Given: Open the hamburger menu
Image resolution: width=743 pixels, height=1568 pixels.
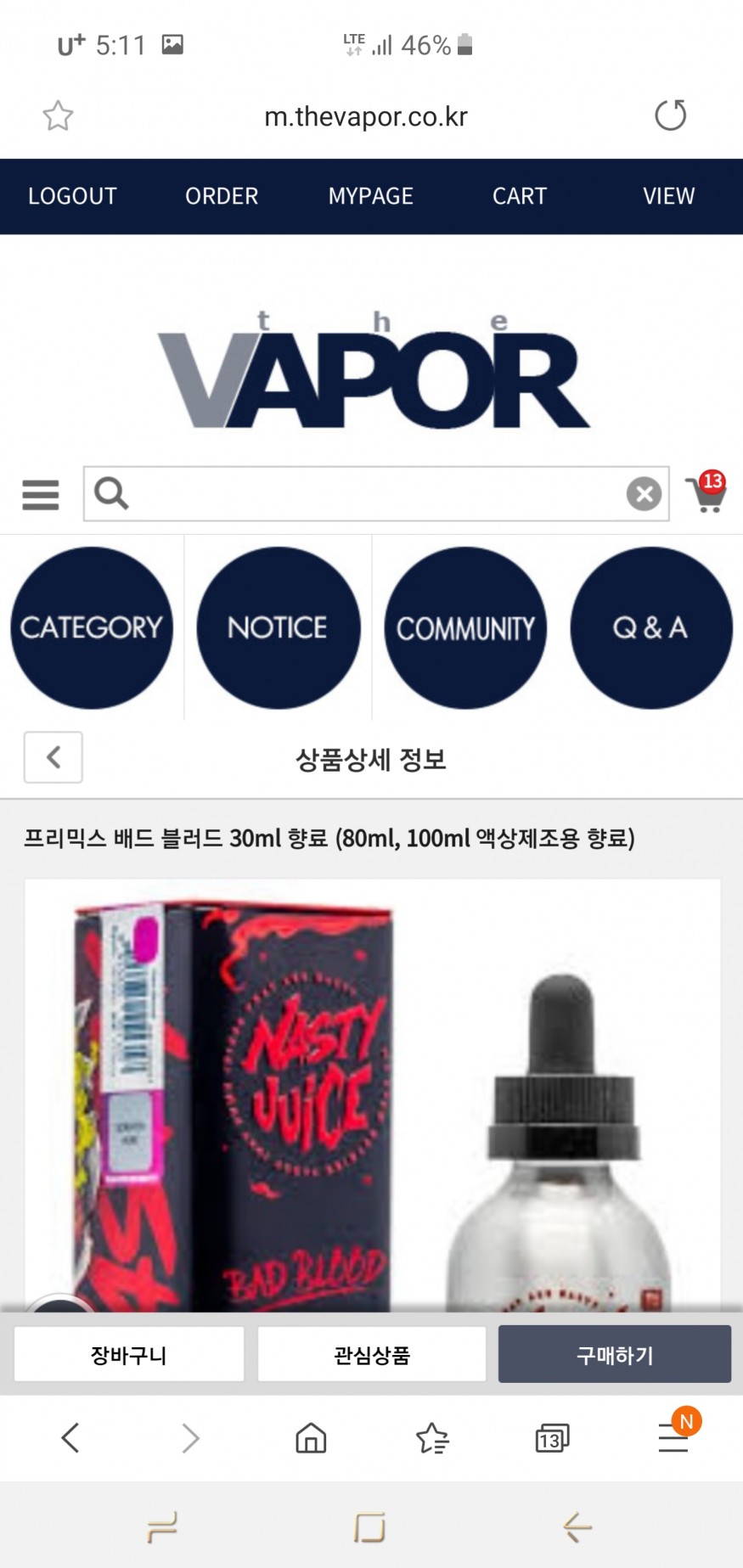Looking at the screenshot, I should pos(41,494).
